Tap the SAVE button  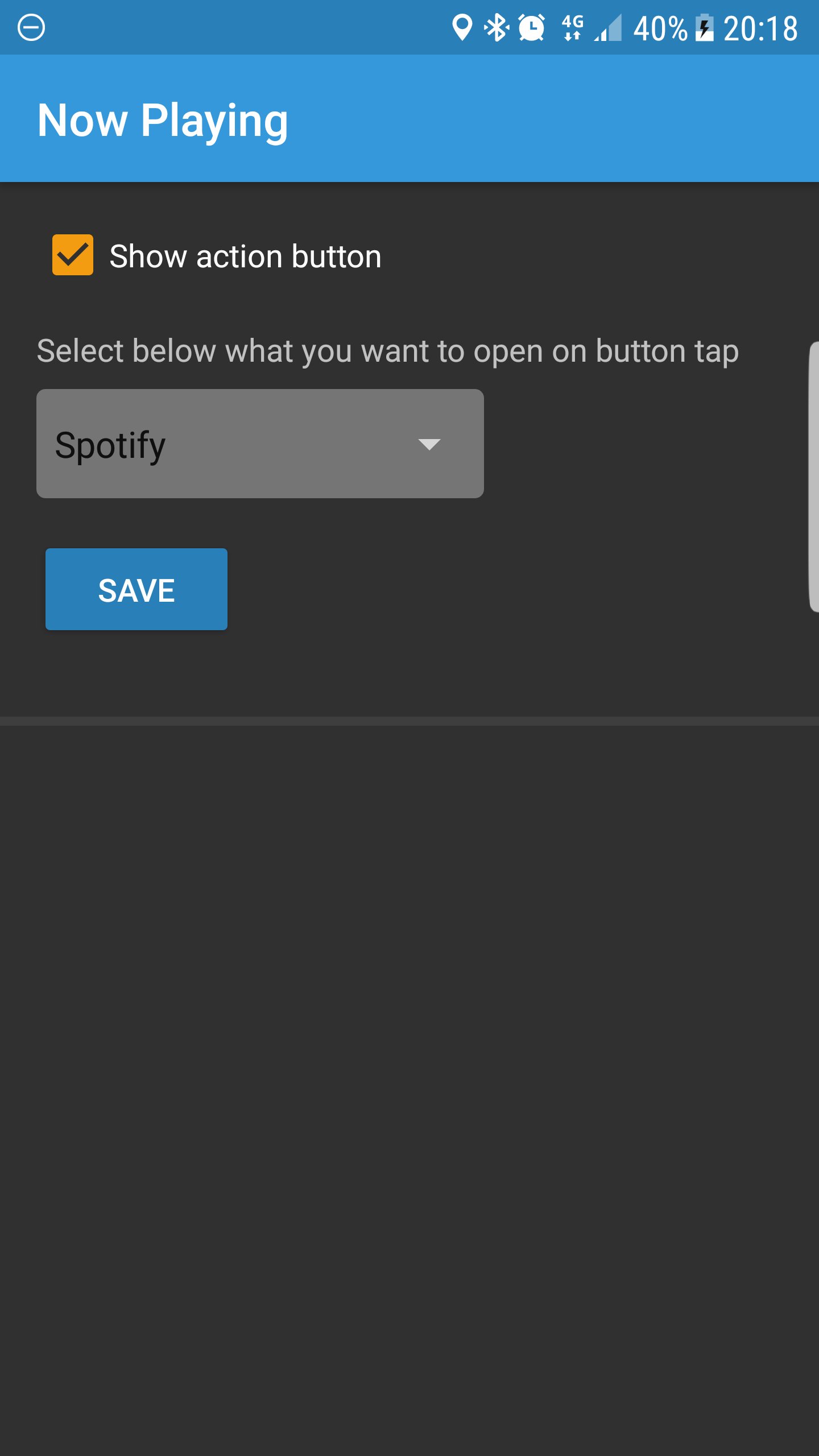point(136,589)
